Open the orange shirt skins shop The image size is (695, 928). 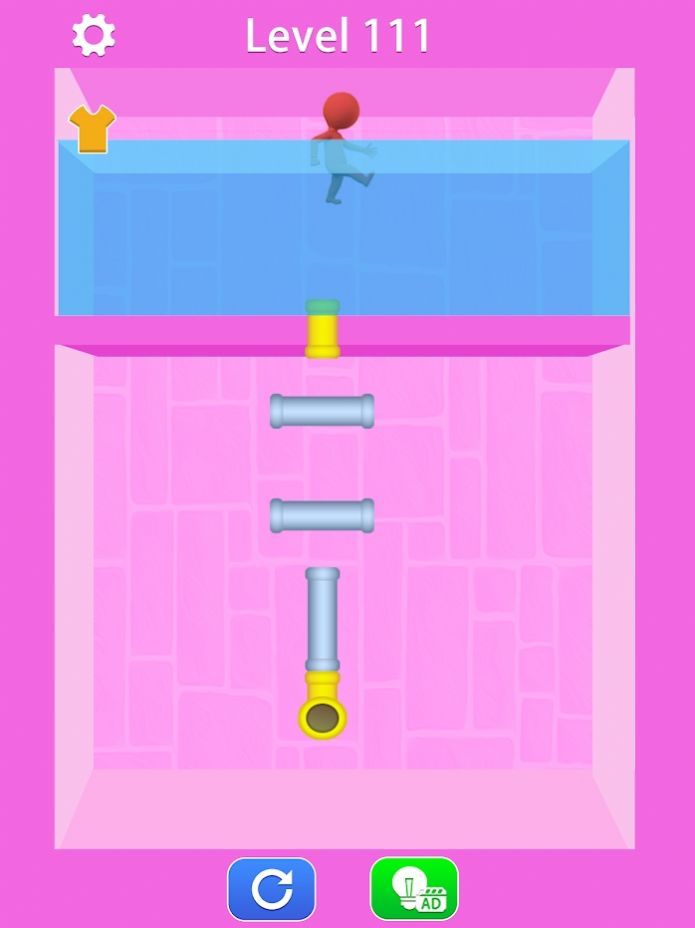[92, 129]
